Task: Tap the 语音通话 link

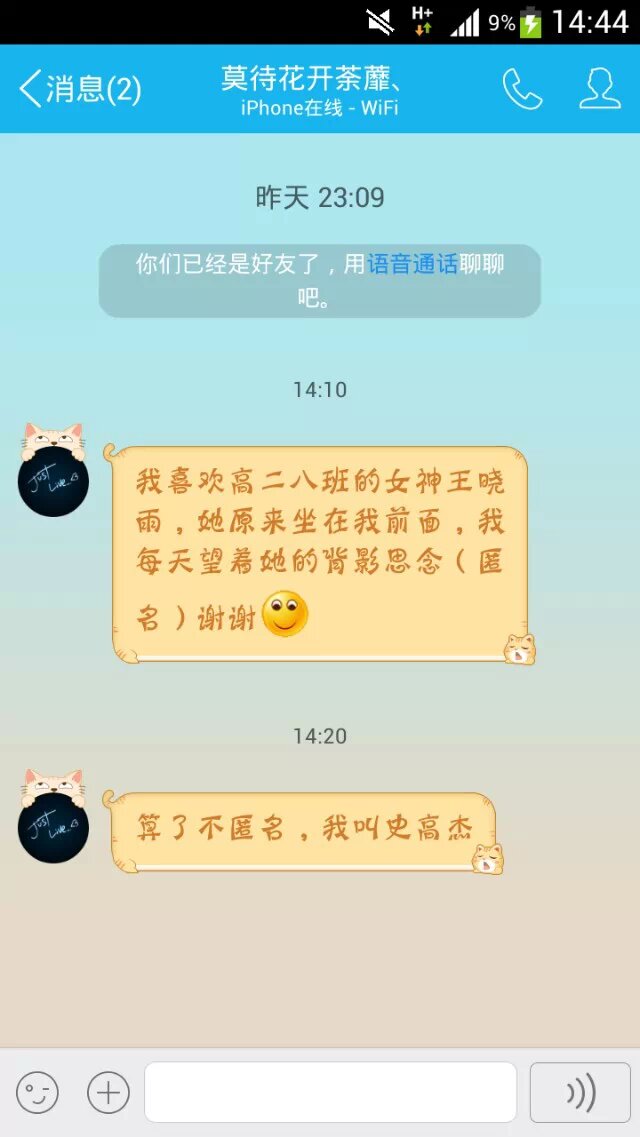Action: coord(412,264)
